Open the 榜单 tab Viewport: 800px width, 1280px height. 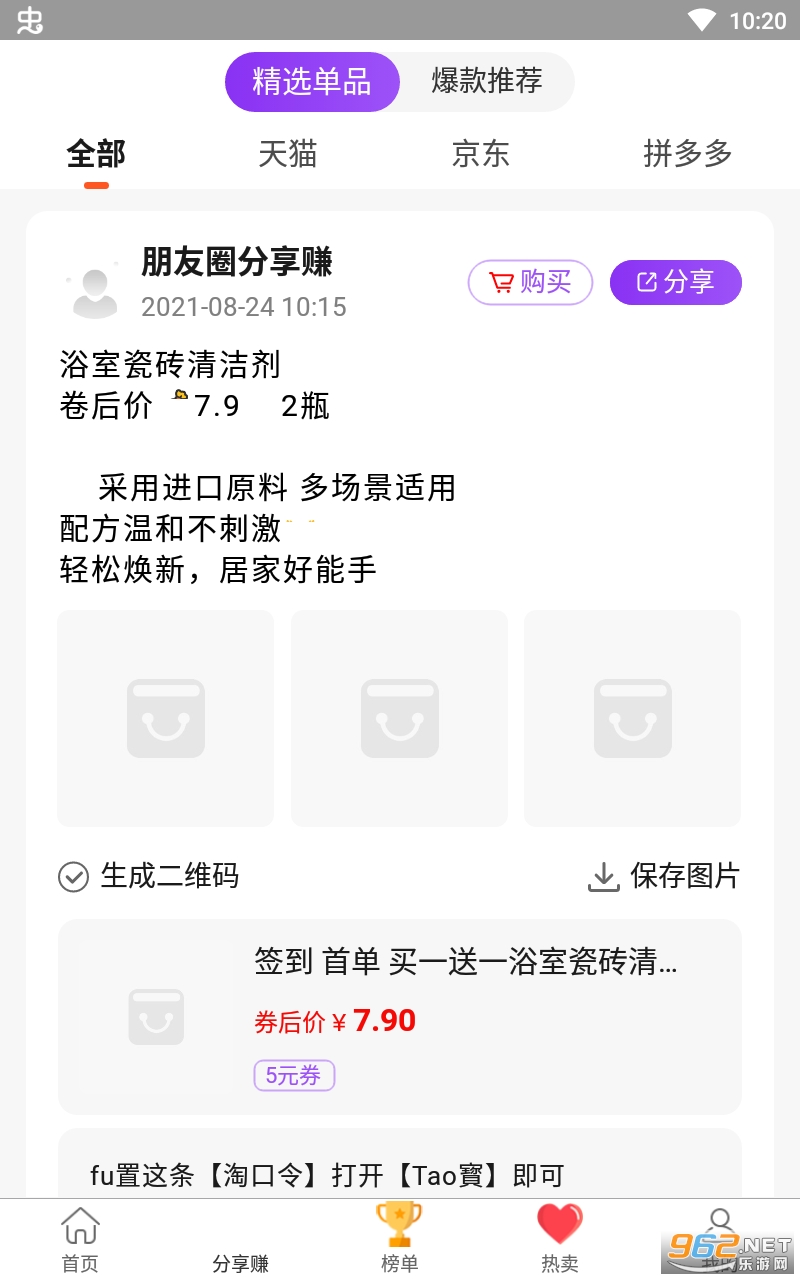tap(399, 1238)
